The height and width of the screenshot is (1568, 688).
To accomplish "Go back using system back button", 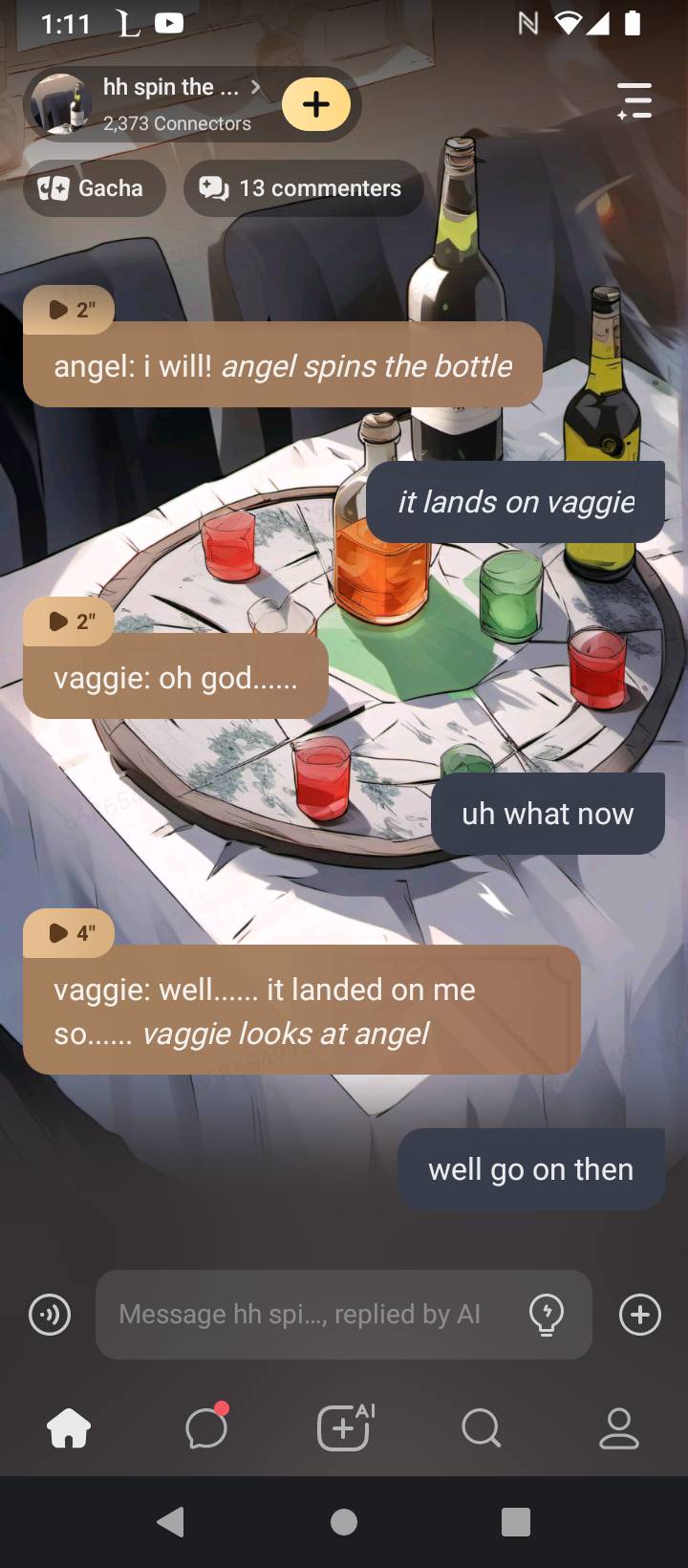I will pyautogui.click(x=171, y=1521).
